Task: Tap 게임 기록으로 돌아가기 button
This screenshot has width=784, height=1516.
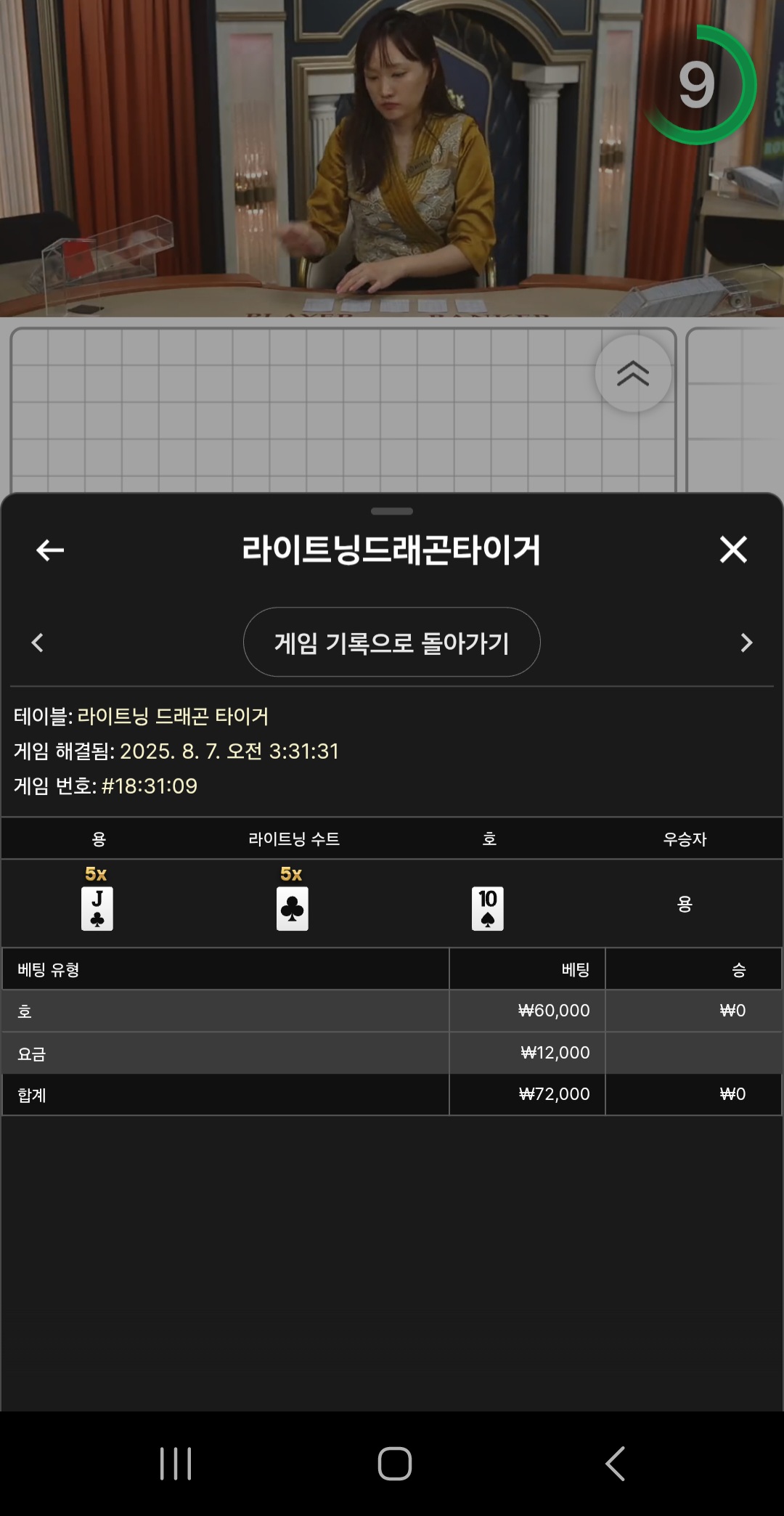Action: point(392,643)
